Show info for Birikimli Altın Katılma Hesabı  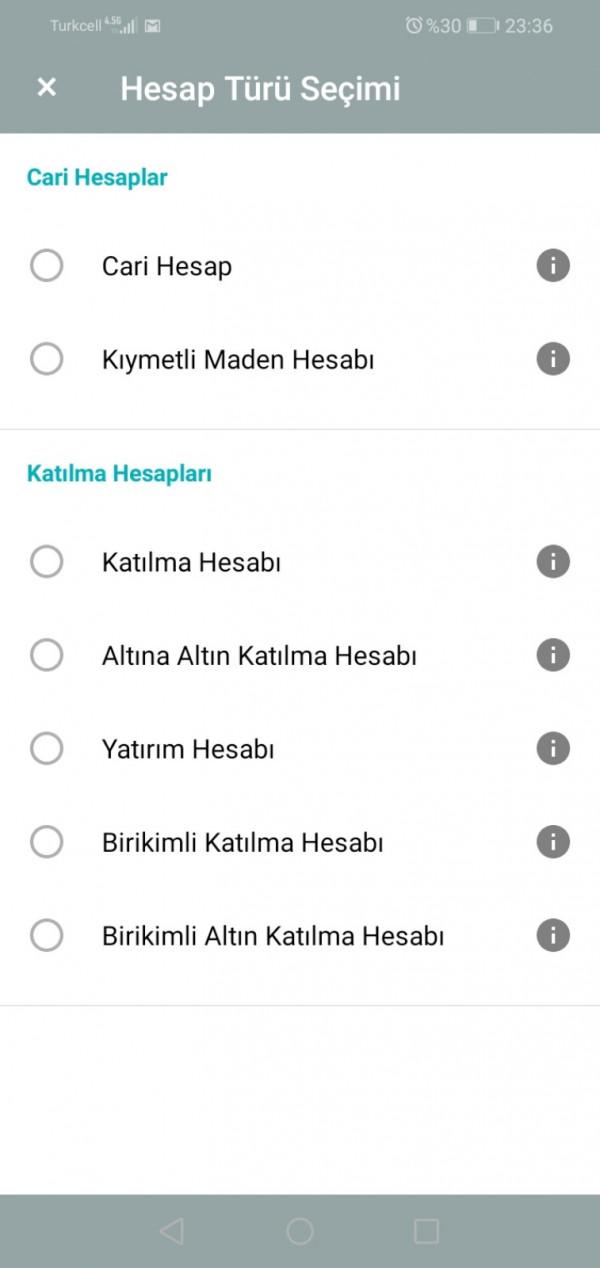(x=553, y=935)
